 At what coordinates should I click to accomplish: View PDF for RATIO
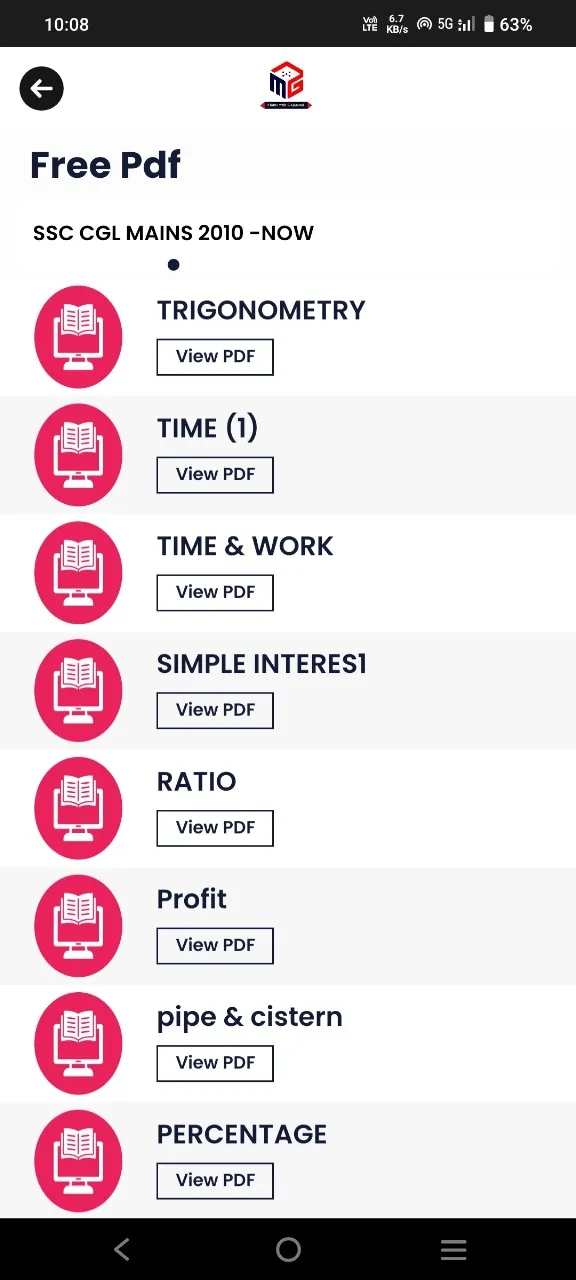pos(215,828)
